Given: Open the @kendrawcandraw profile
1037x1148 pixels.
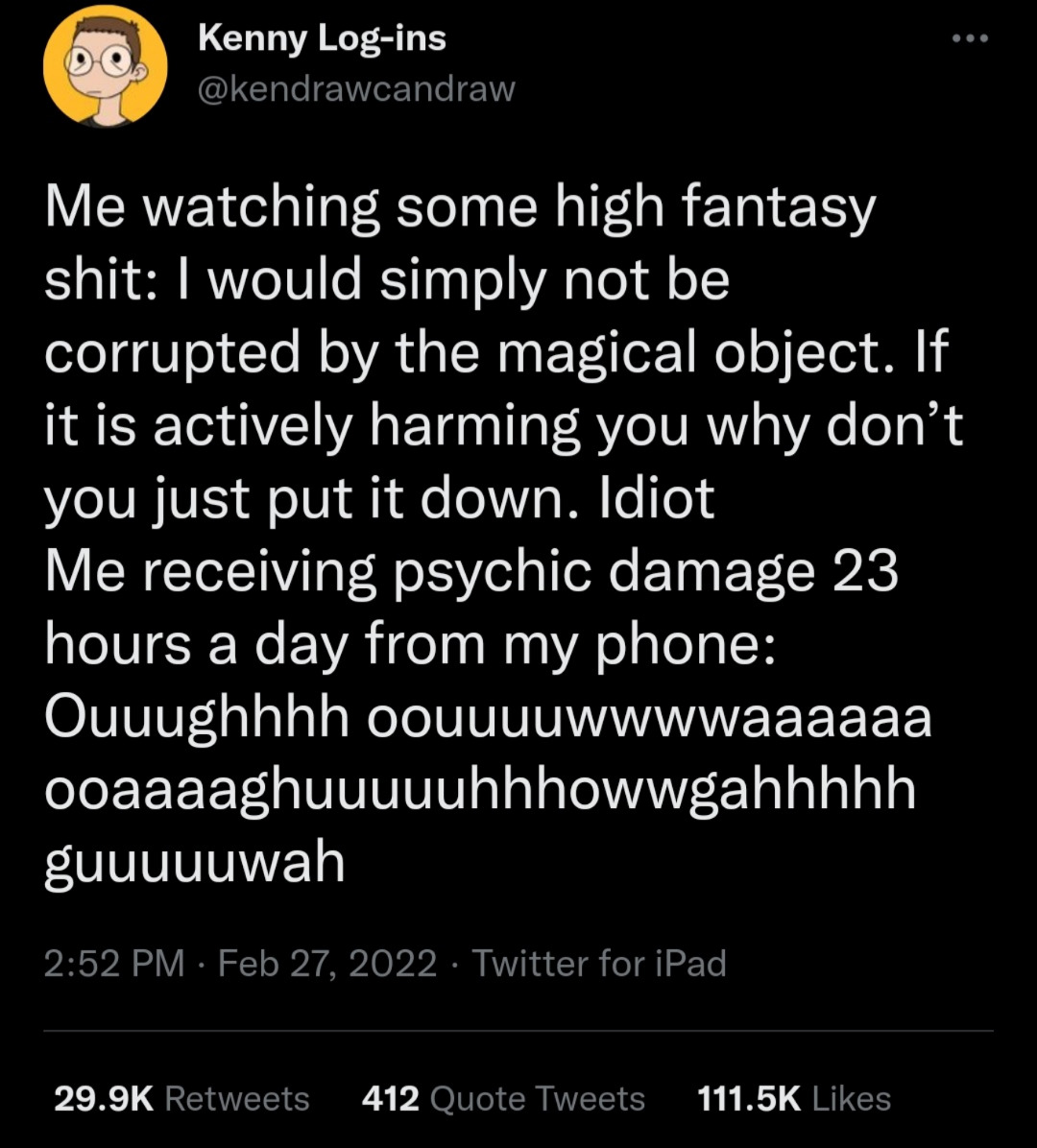Looking at the screenshot, I should click(x=356, y=88).
